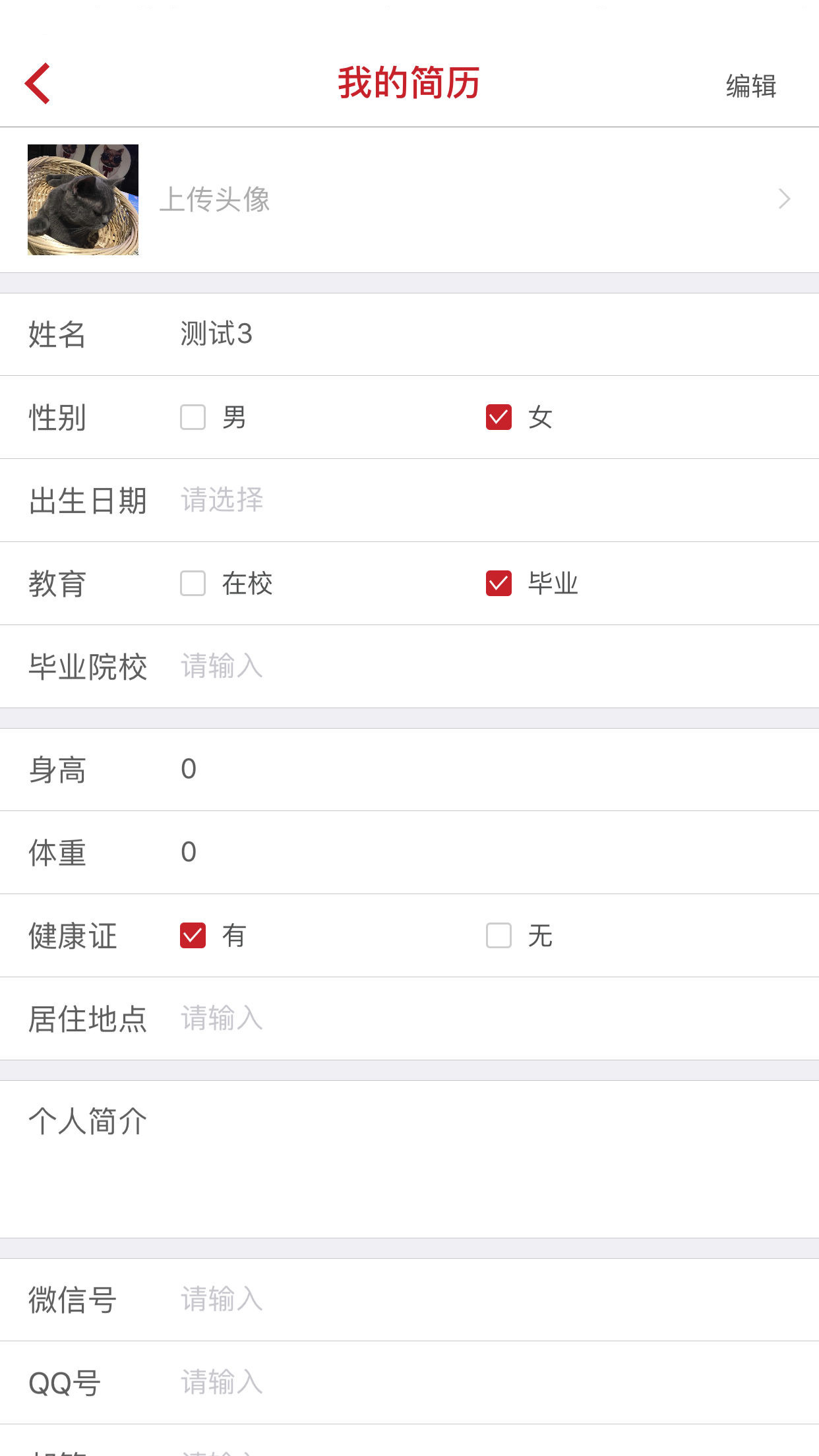Fill in the 居住地点 field

[409, 1019]
